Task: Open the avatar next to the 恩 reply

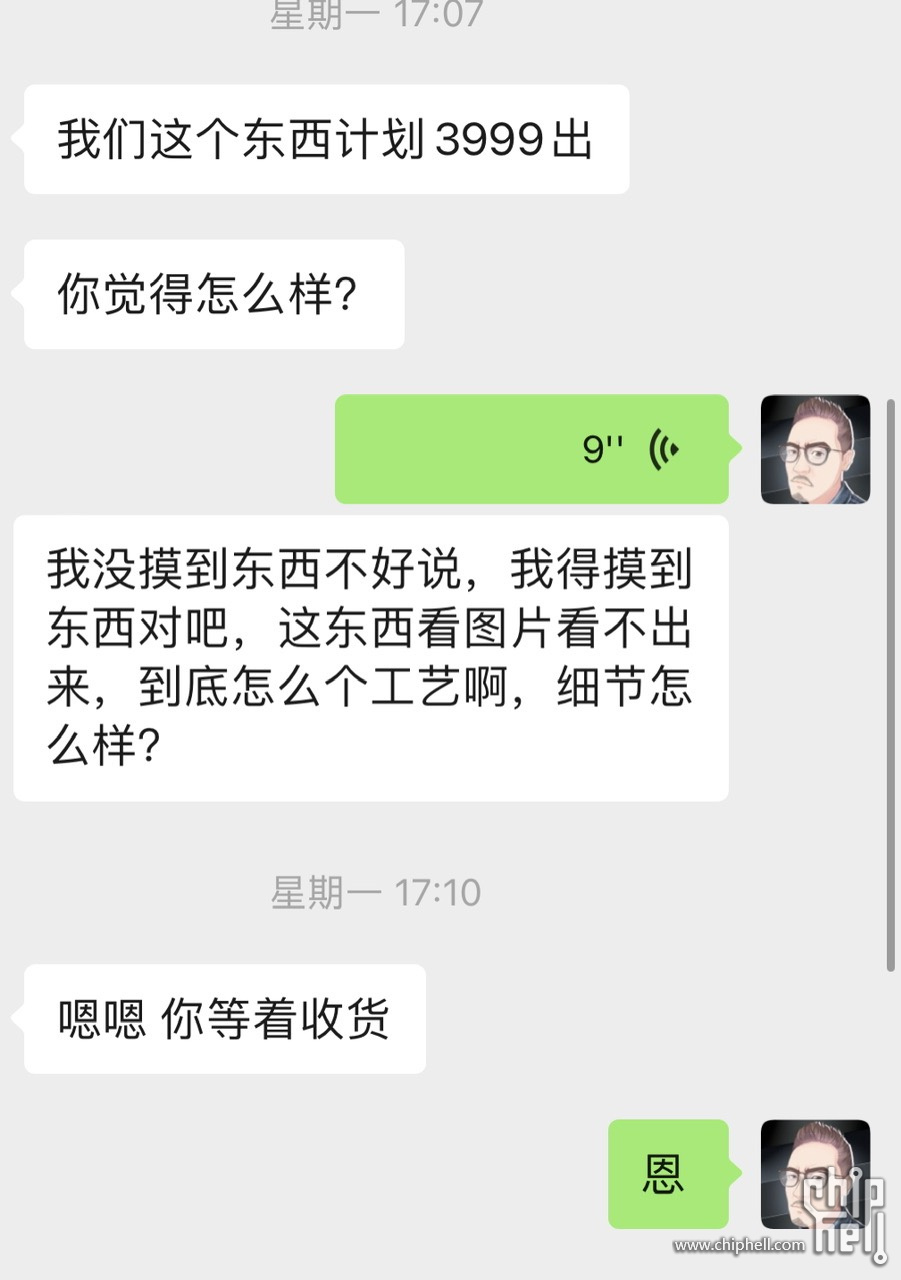Action: pos(815,1173)
